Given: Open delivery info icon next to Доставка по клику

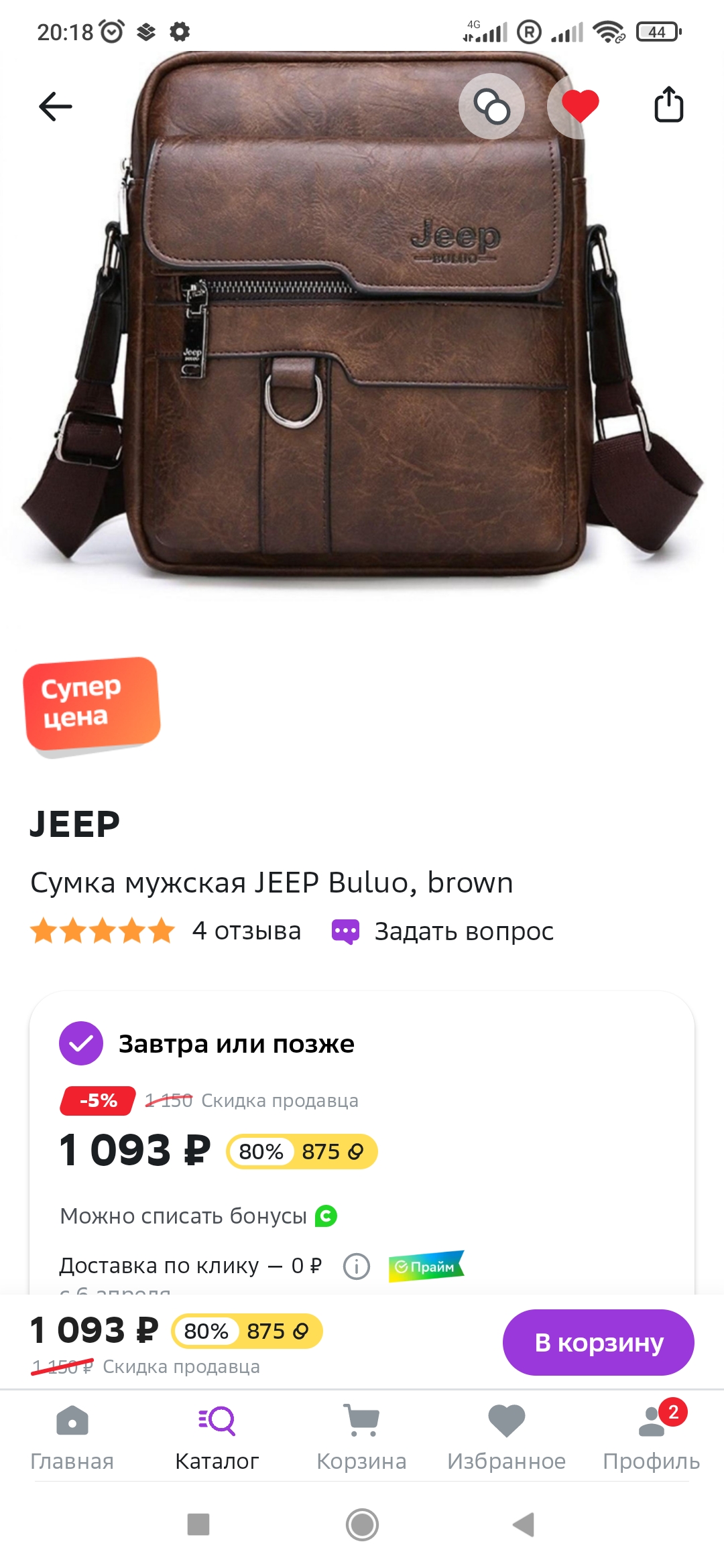Looking at the screenshot, I should pos(357,1266).
